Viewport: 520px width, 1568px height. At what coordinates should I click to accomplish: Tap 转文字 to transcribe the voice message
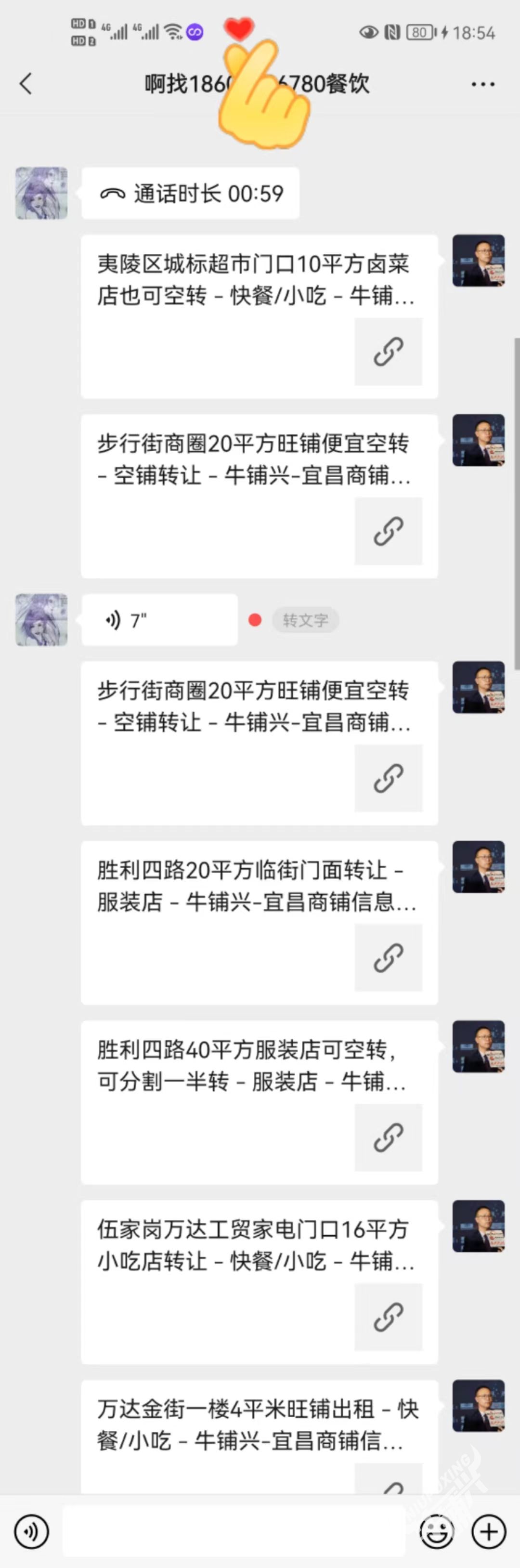pos(305,620)
